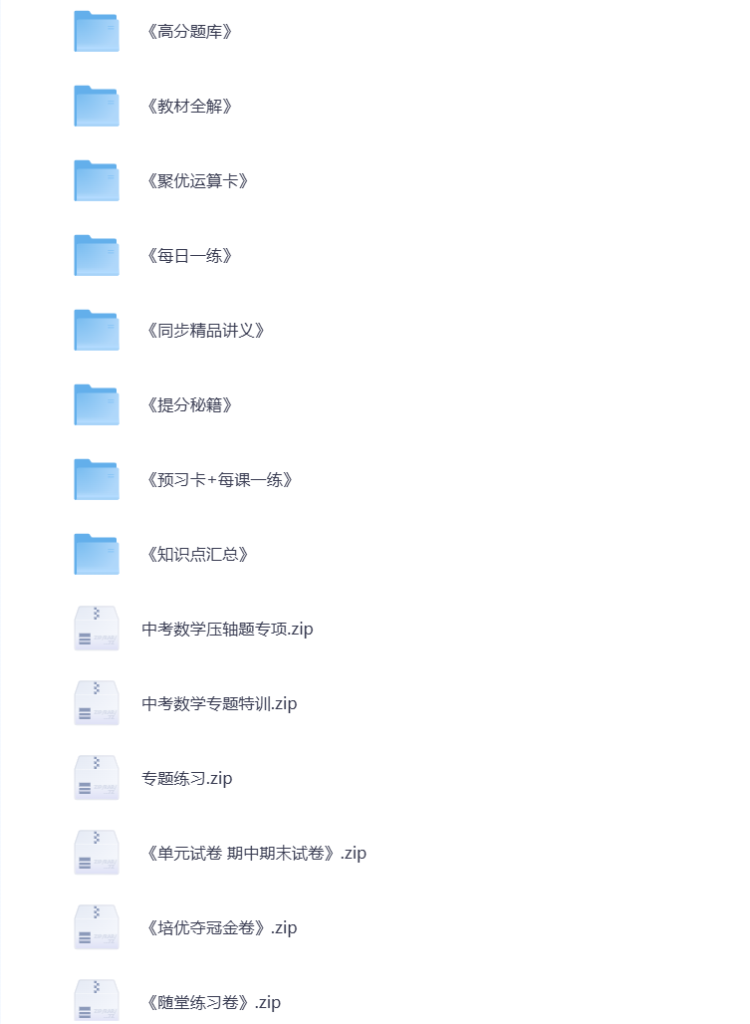Image resolution: width=750 pixels, height=1024 pixels.
Task: Select the 《单元试卷 期中期末试卷》.zip archive icon
Action: 96,851
